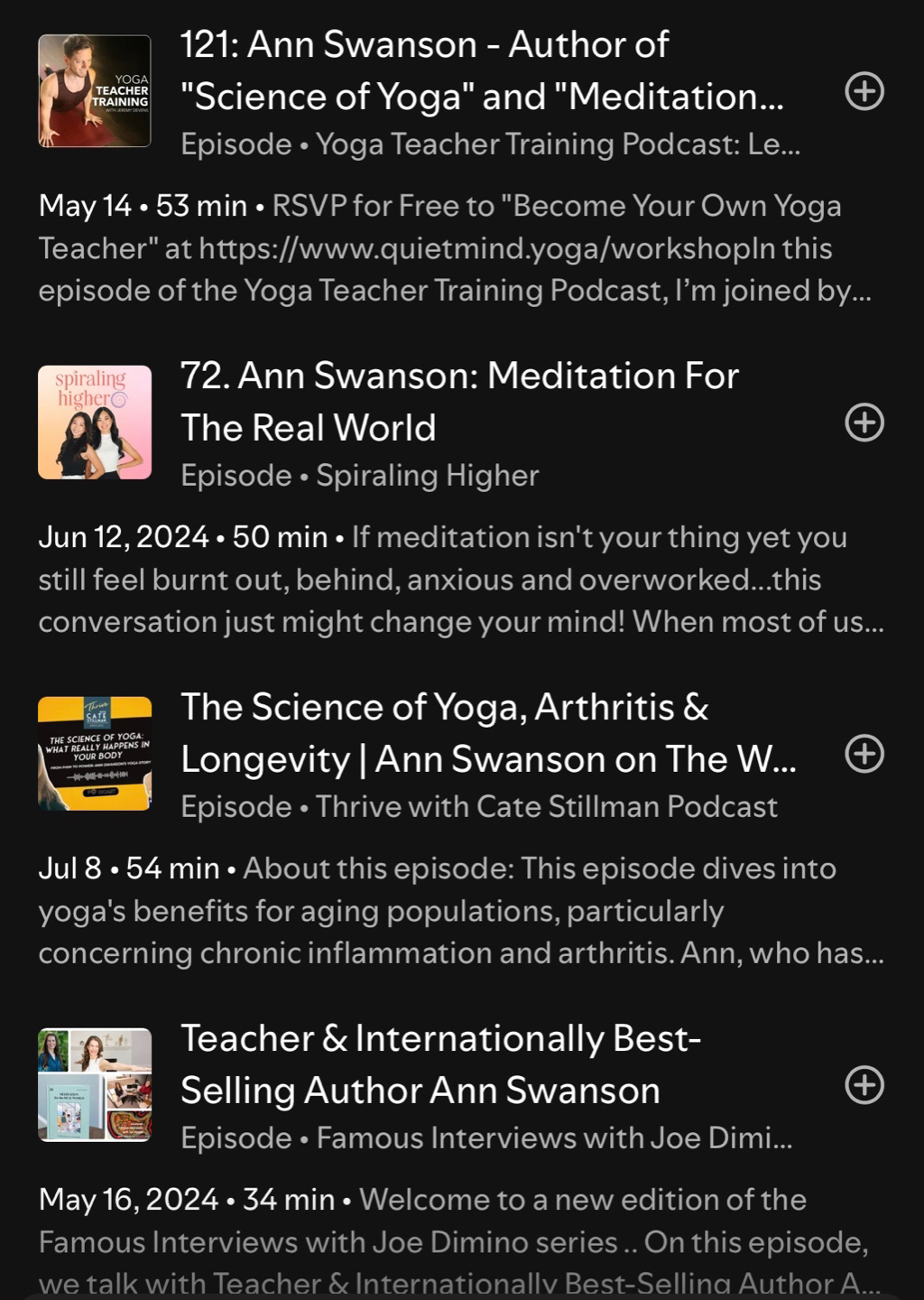Add Science of Yoga, Arthritis & Longevity episode

point(864,754)
